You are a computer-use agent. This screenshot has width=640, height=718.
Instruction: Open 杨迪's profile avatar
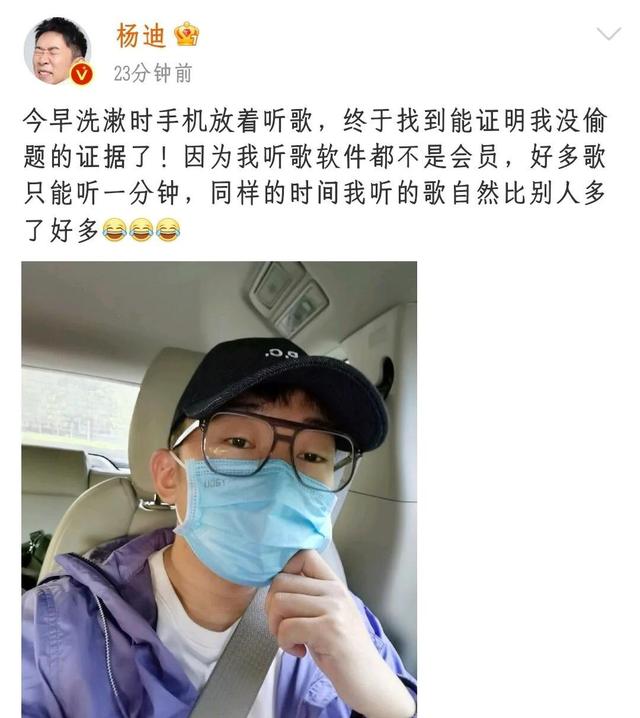57,50
